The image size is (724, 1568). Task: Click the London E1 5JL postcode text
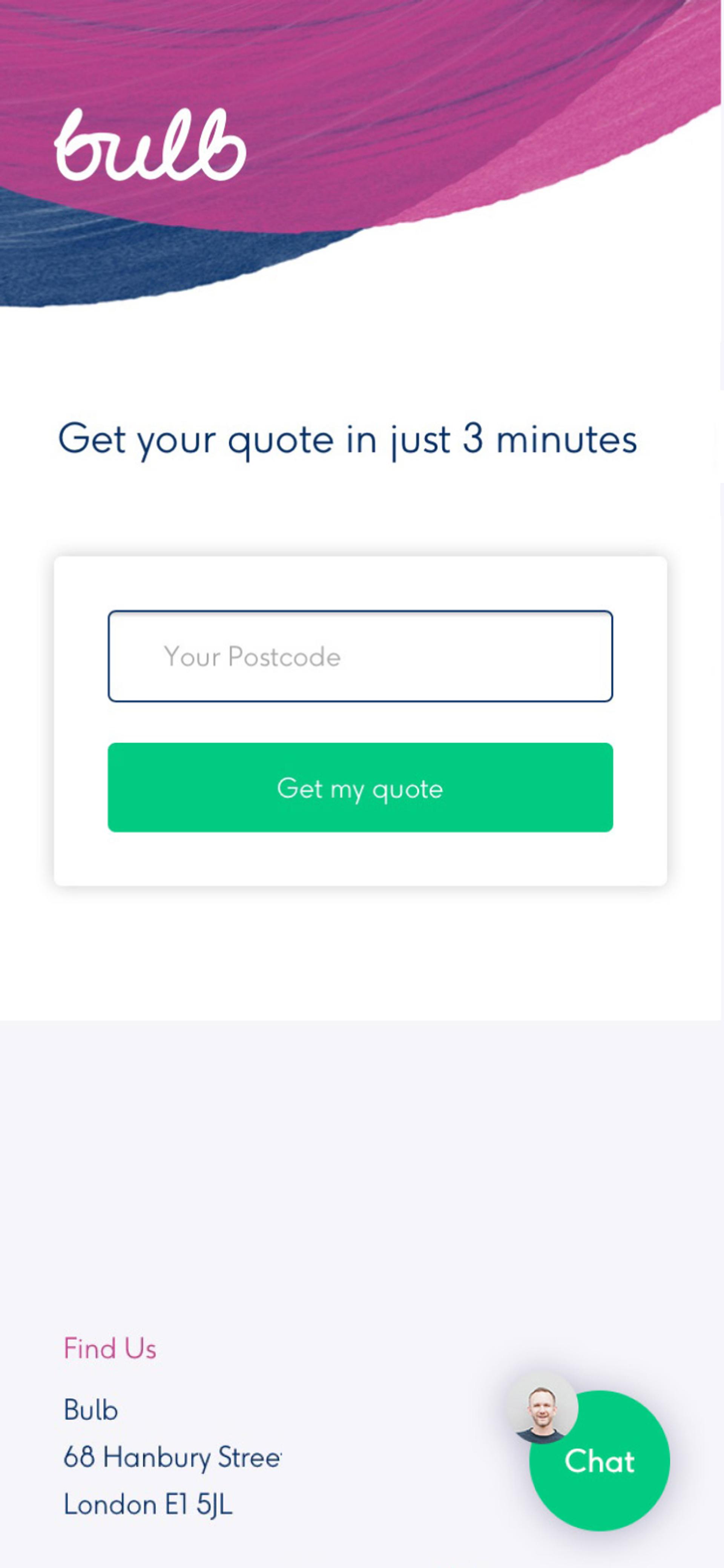147,1505
